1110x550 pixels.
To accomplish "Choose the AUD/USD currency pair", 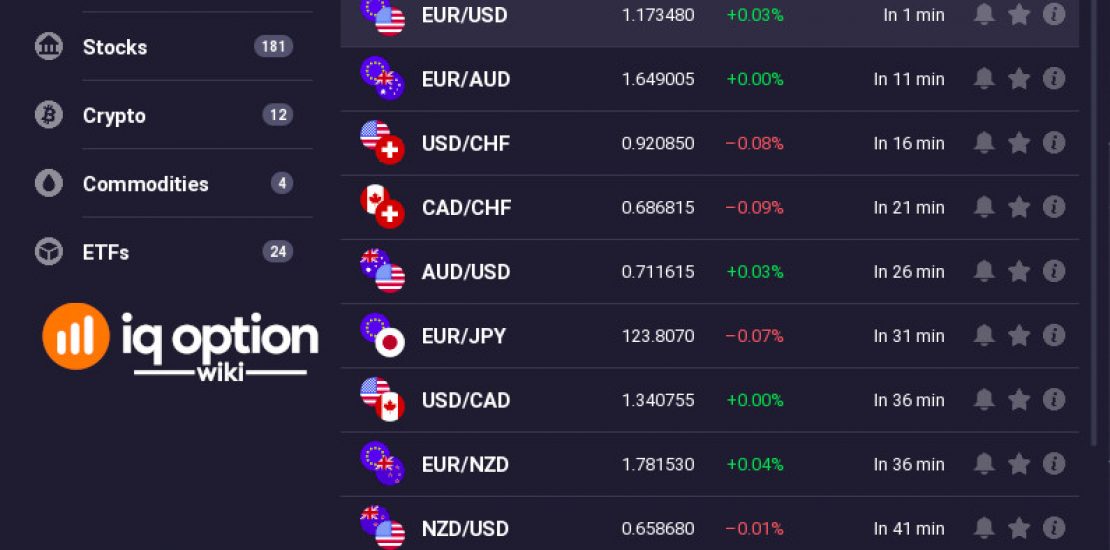I will click(x=466, y=272).
